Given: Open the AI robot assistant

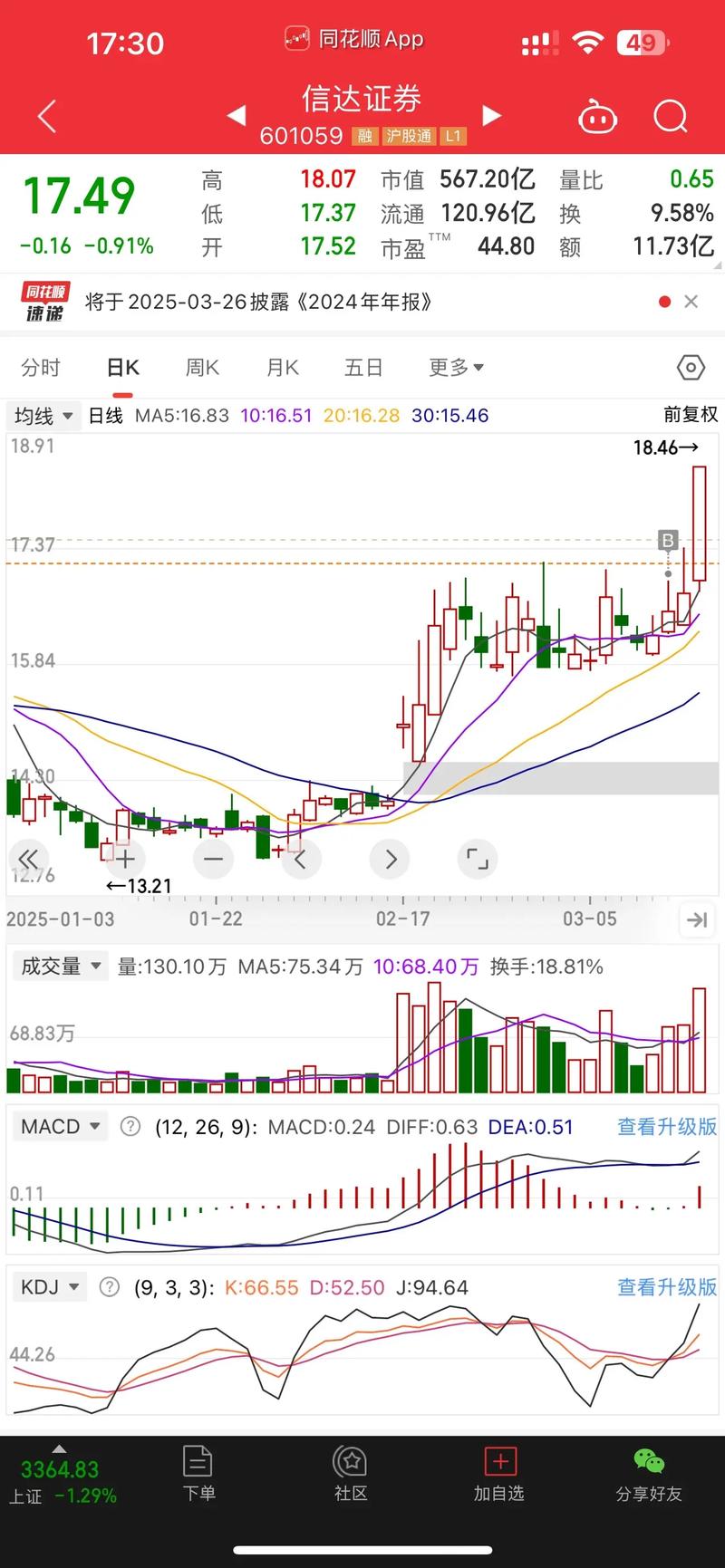Looking at the screenshot, I should point(598,117).
